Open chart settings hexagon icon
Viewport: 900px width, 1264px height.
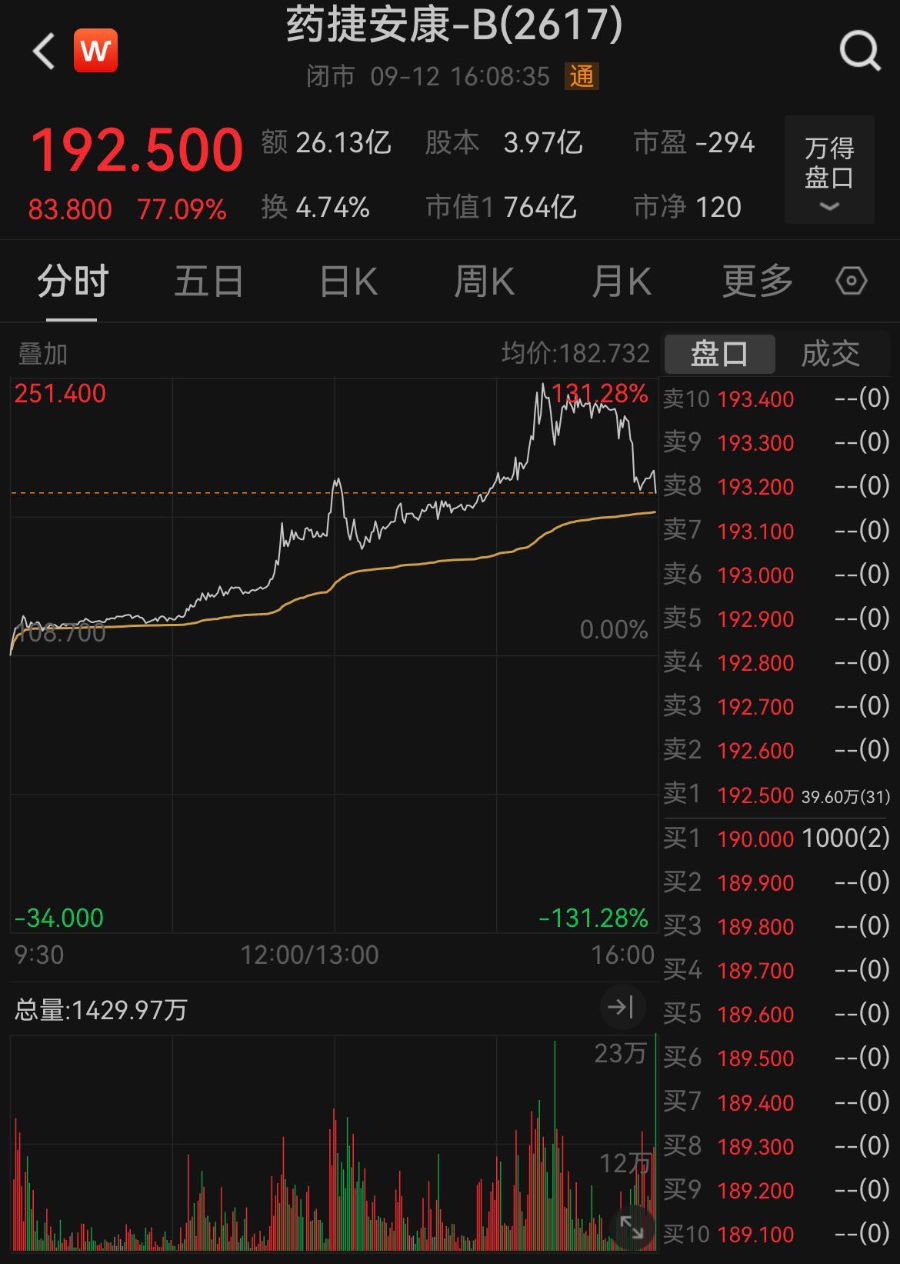(850, 282)
